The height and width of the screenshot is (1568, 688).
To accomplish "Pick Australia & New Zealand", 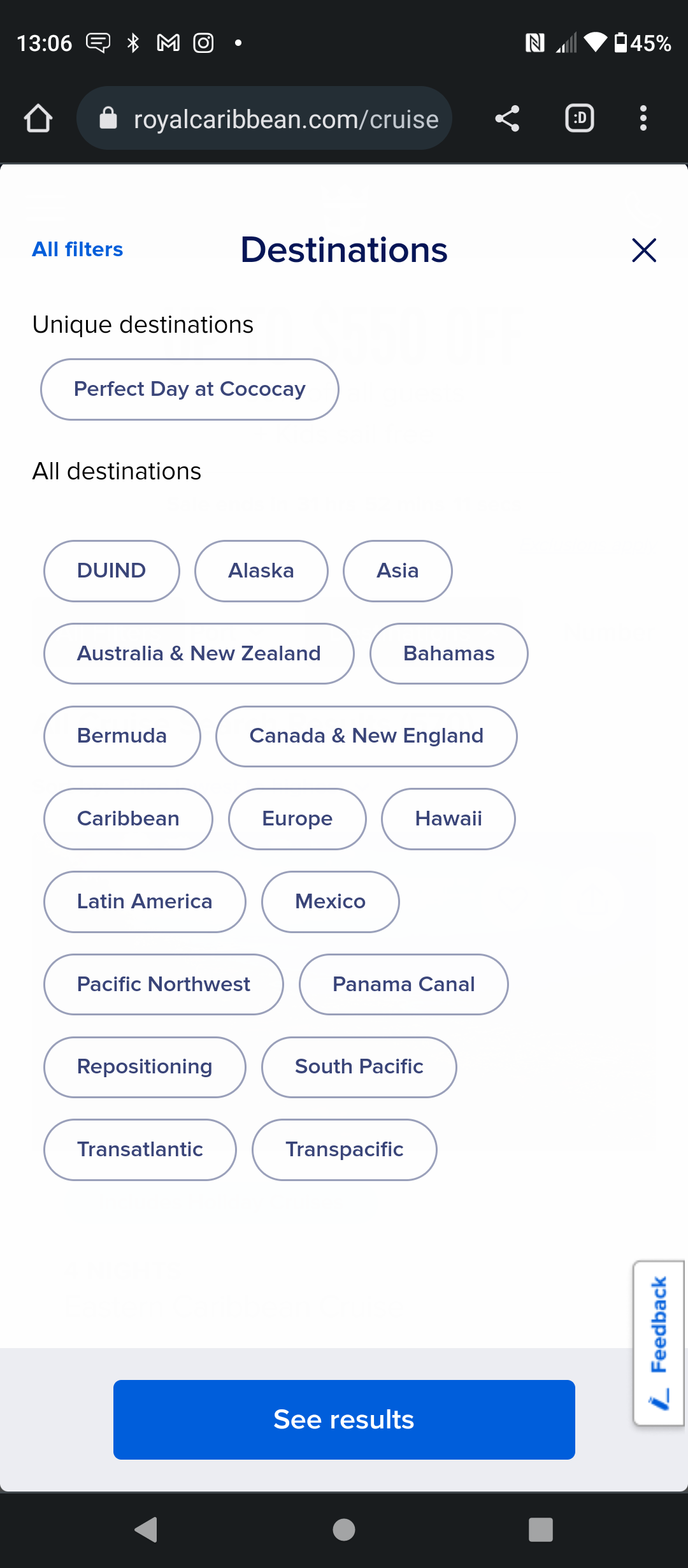I will tap(199, 654).
